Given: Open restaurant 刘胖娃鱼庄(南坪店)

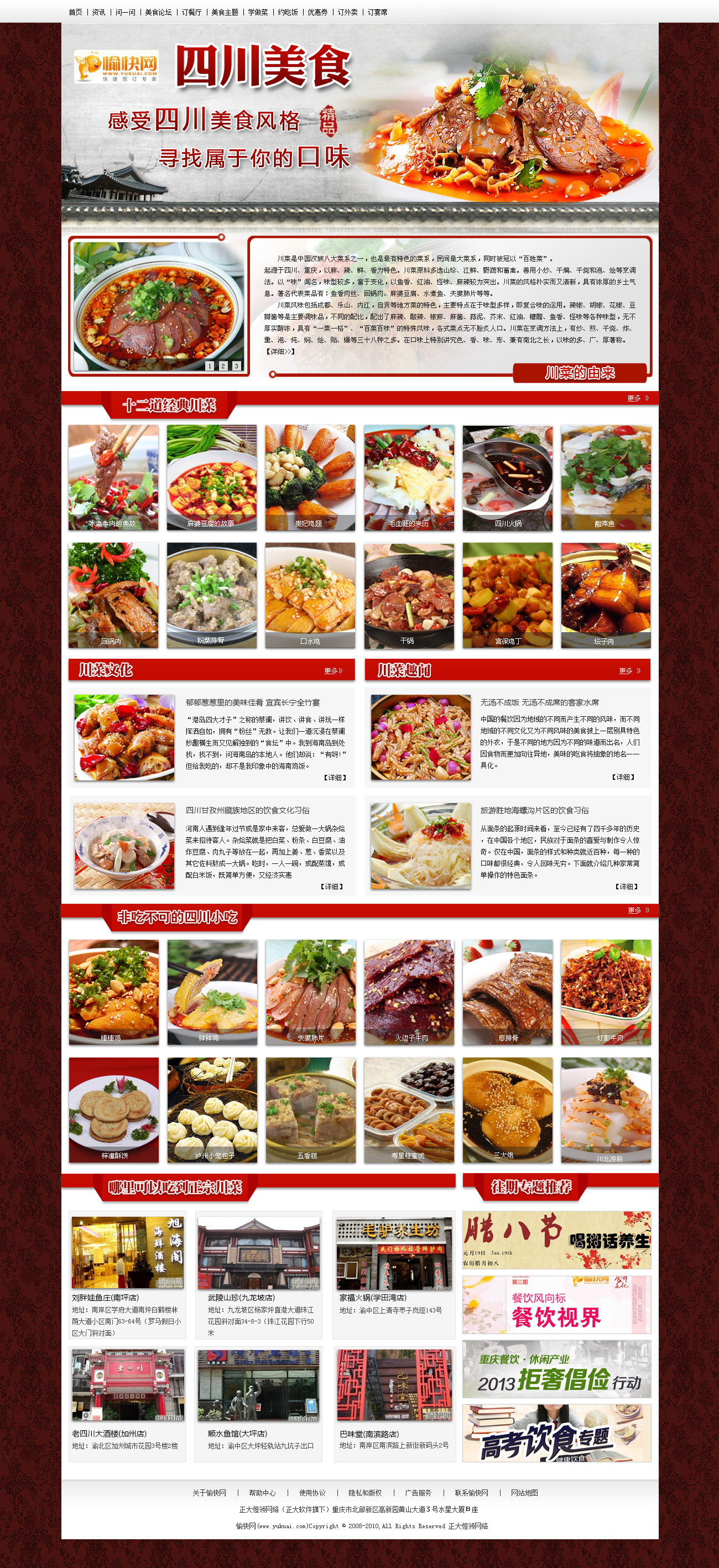Looking at the screenshot, I should click(105, 1297).
